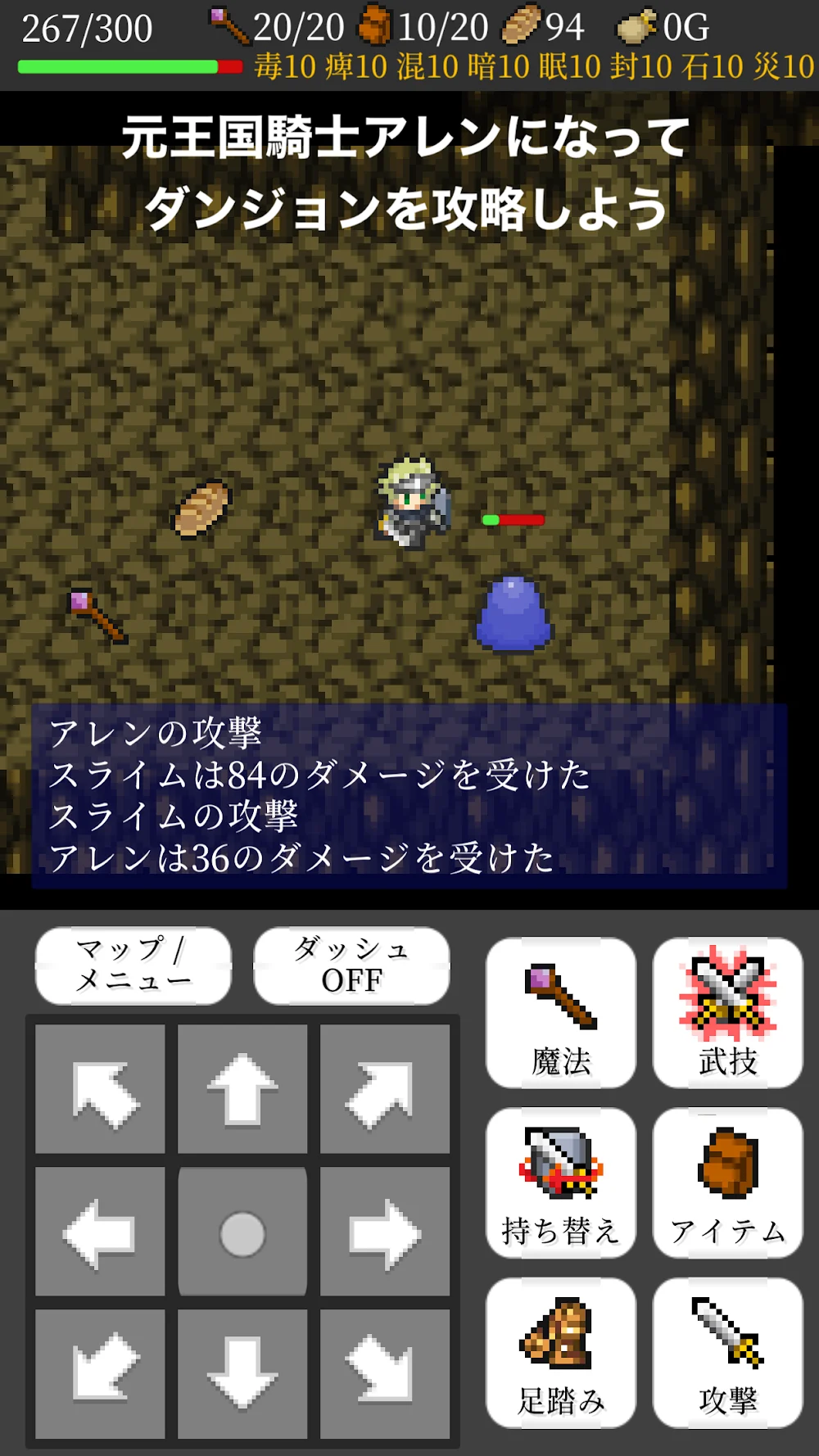Toggle ダッシュ OFF button
Image resolution: width=819 pixels, height=1456 pixels.
click(x=351, y=965)
